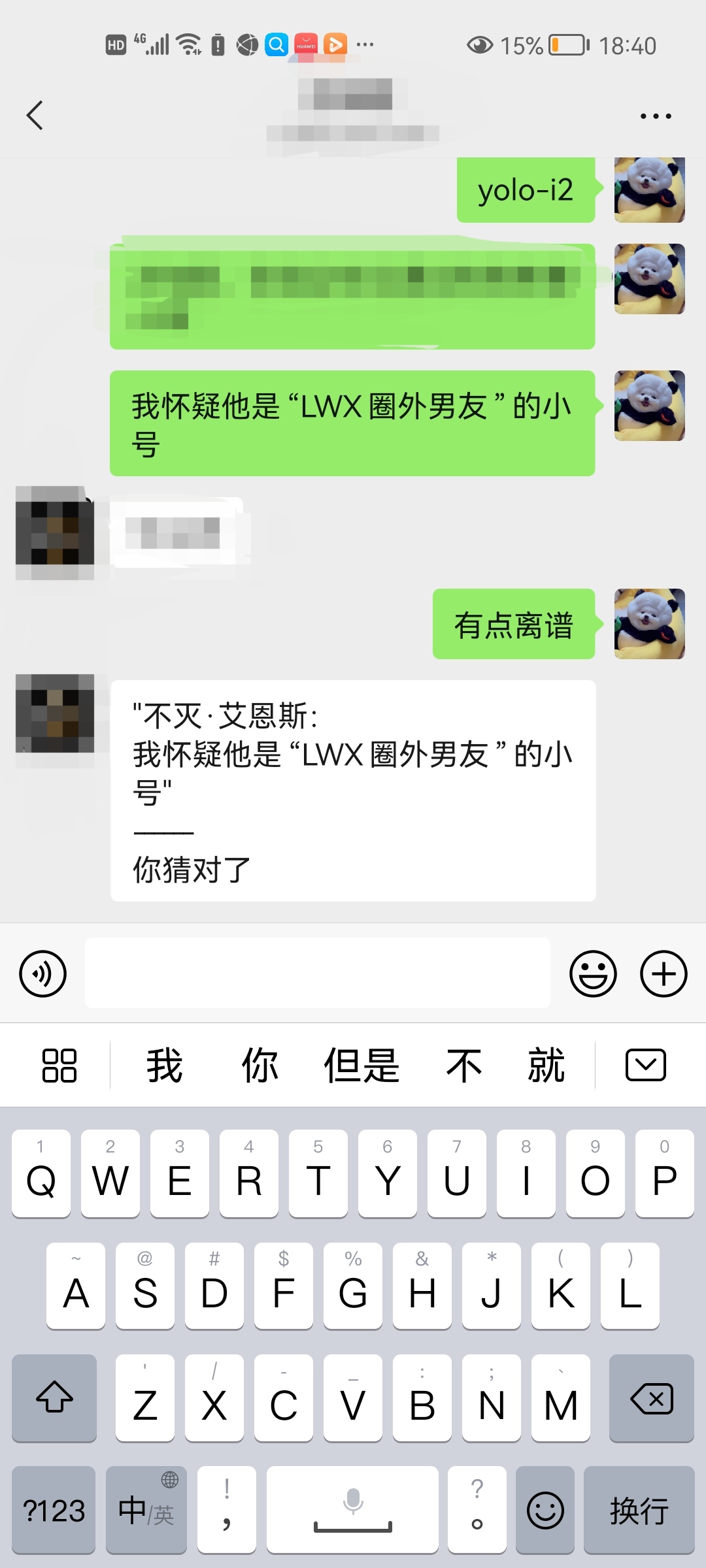Open the emoji sticker panel
Image resolution: width=706 pixels, height=1568 pixels.
coord(593,973)
